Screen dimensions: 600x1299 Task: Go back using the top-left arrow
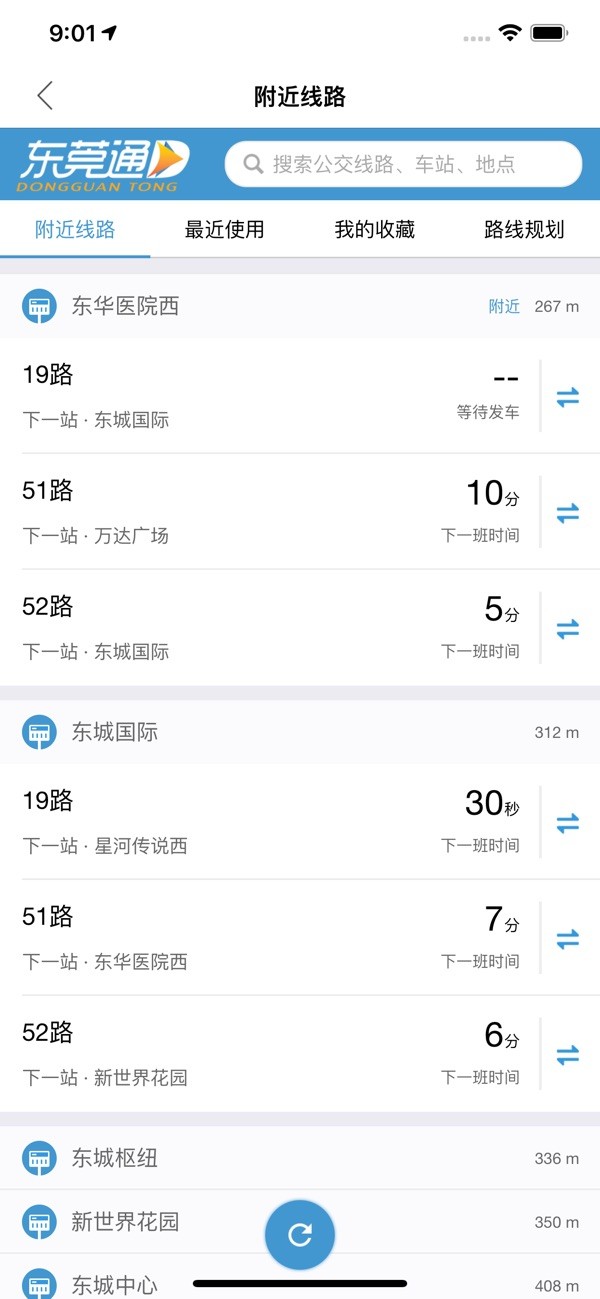45,96
